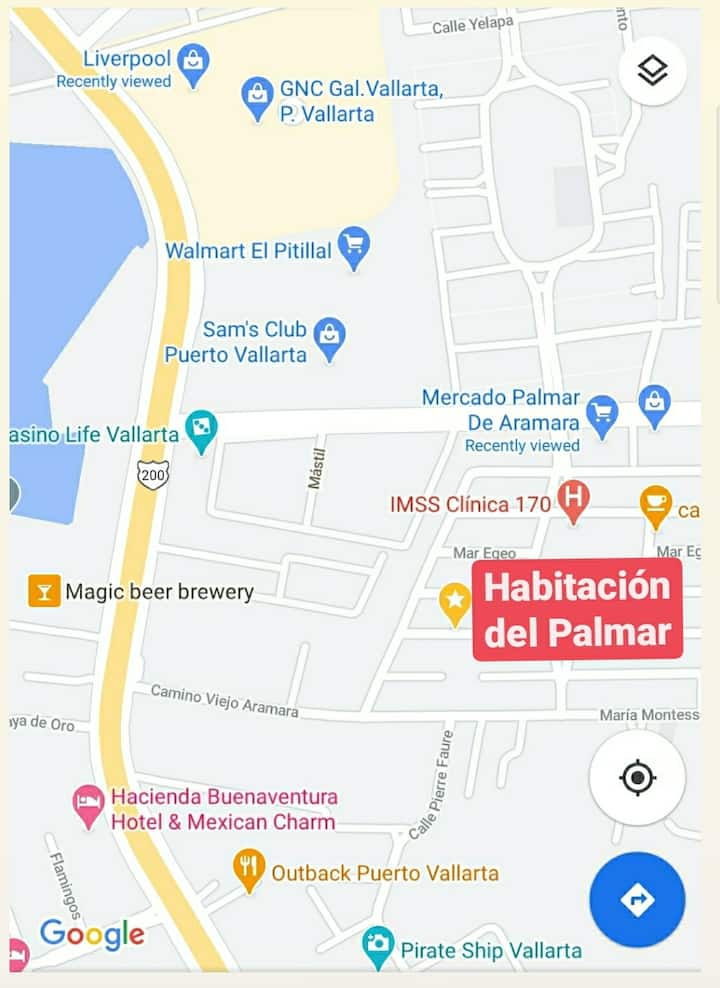
Task: Open the GNC Gal.Vallarta marker
Action: (258, 97)
